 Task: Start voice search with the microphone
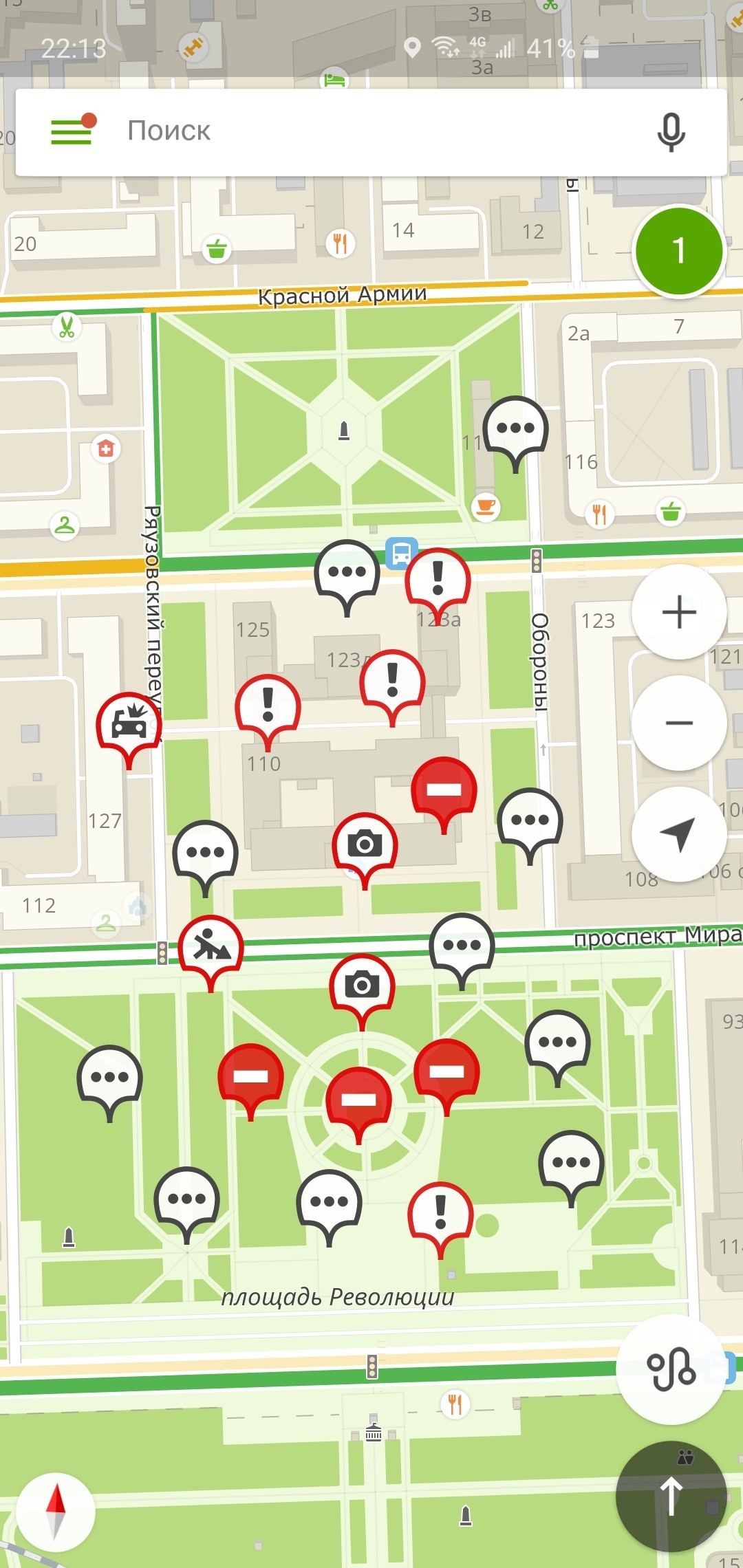click(x=671, y=131)
